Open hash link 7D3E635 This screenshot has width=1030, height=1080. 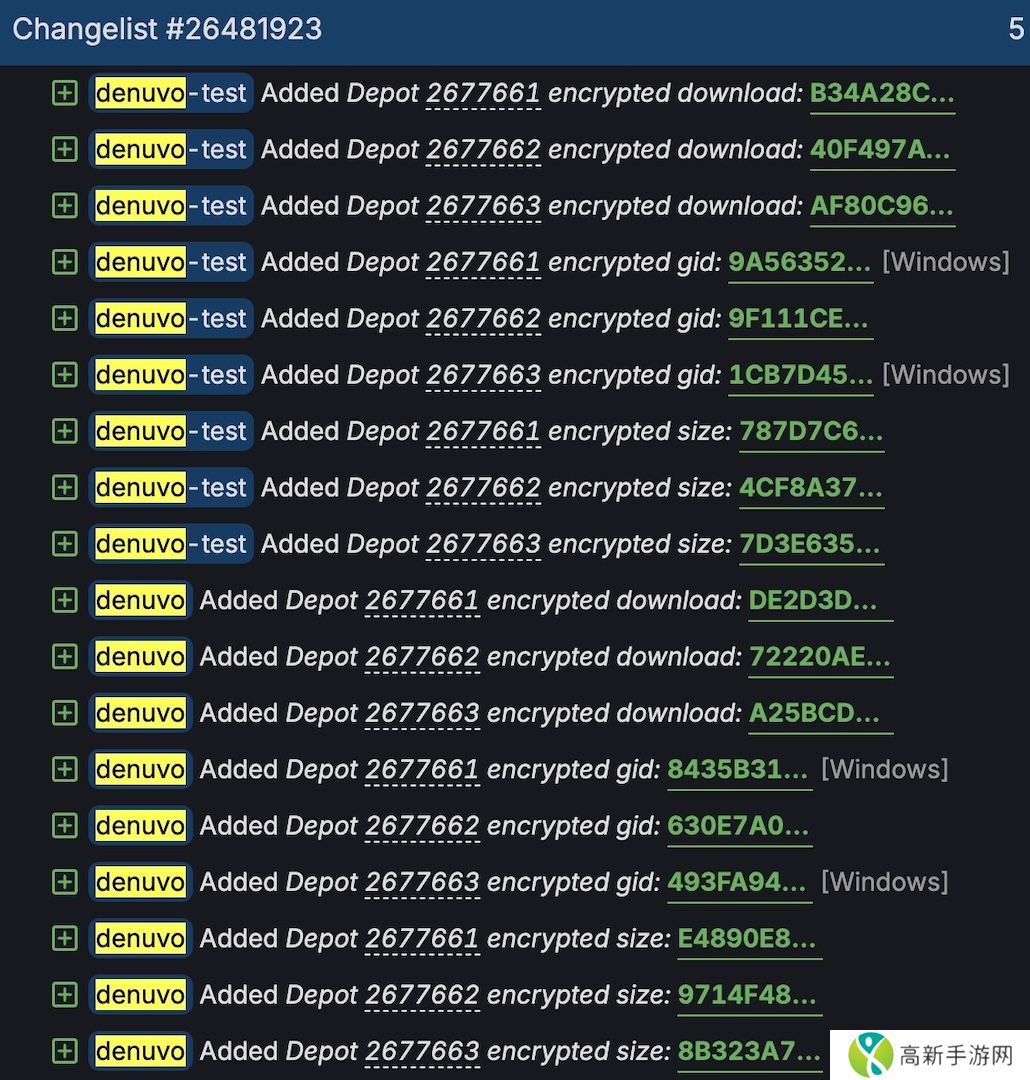810,544
